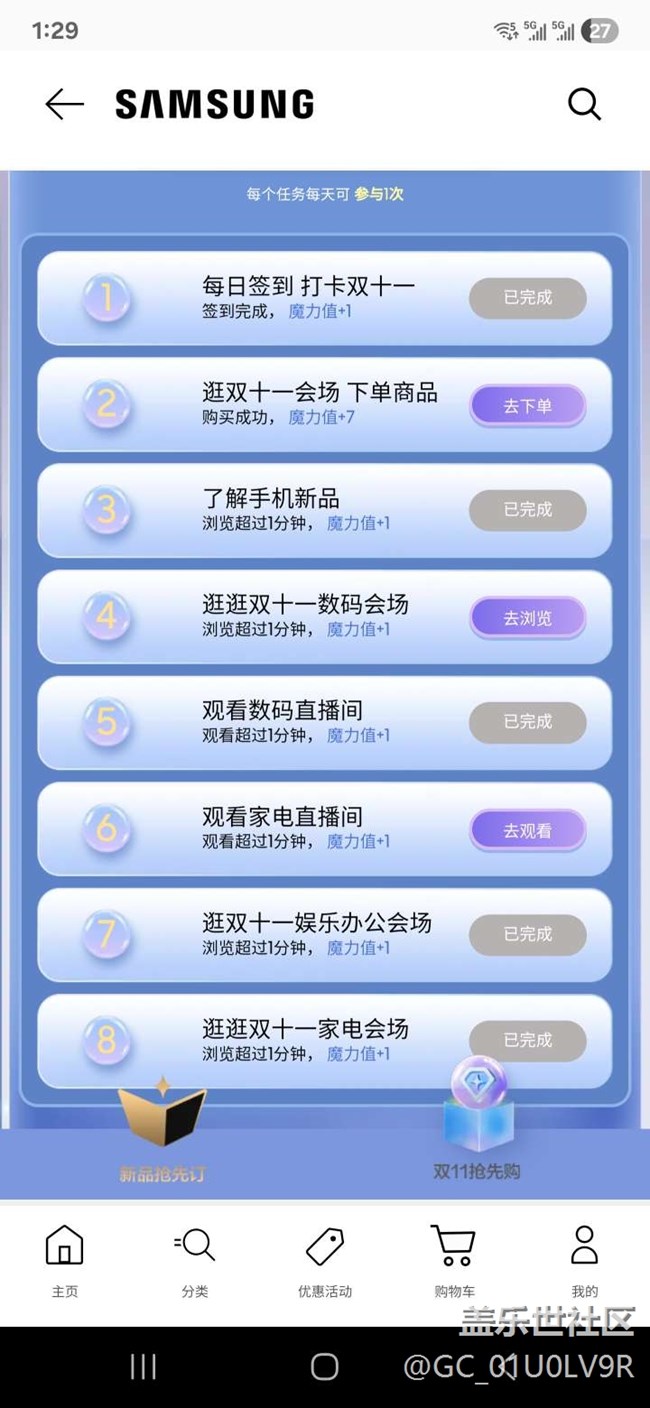Image resolution: width=650 pixels, height=1408 pixels.
Task: Open the 购物车 cart tab
Action: pos(453,1261)
